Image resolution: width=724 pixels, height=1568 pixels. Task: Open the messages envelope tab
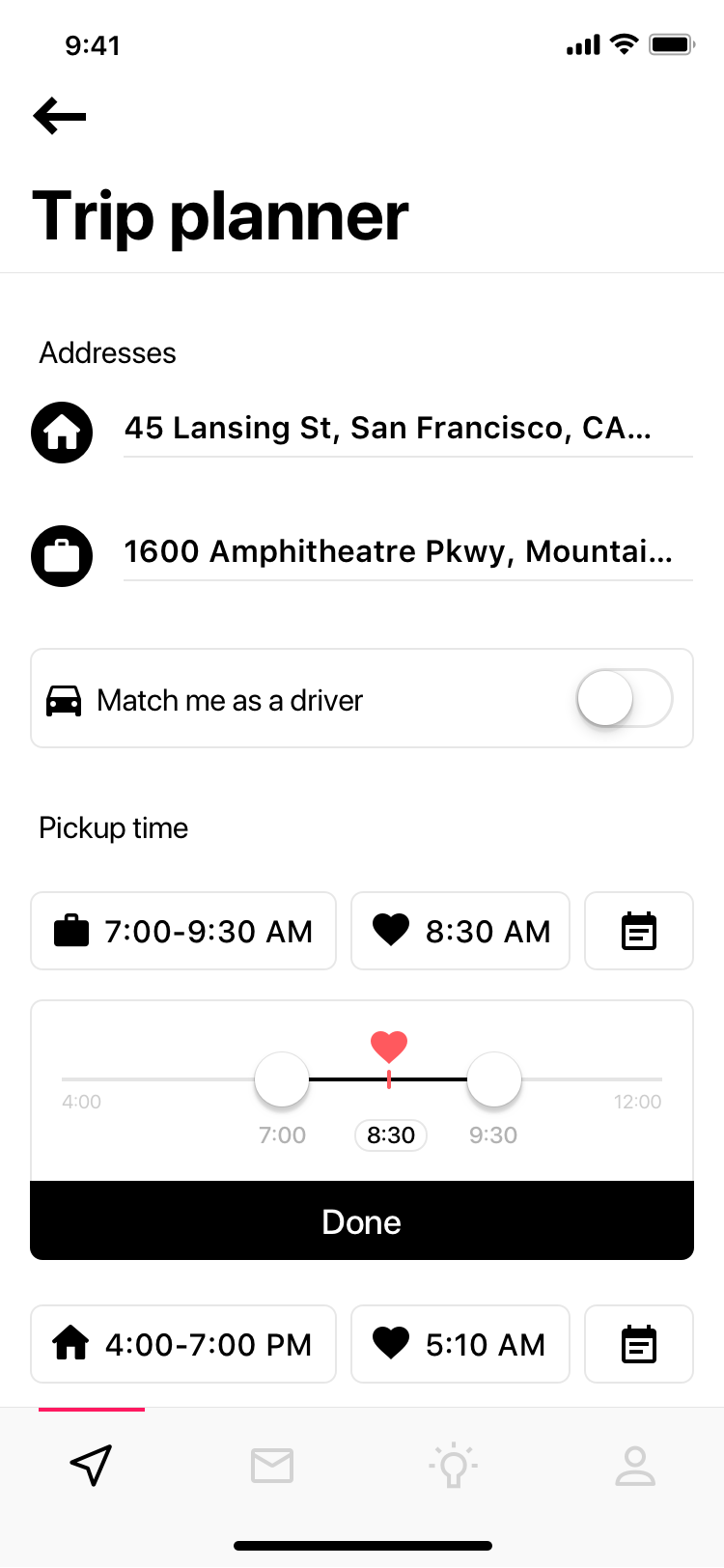point(272,1466)
